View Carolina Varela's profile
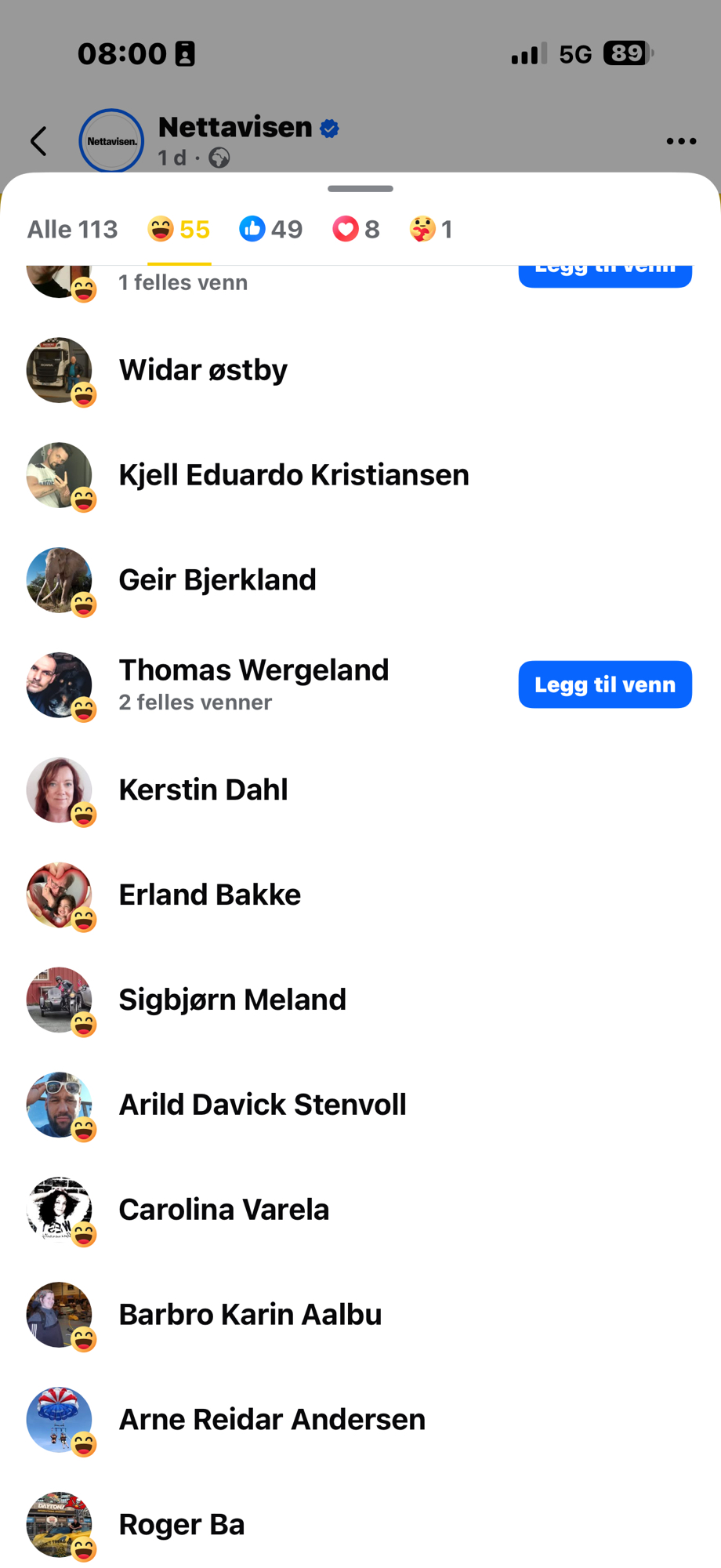This screenshot has height=1568, width=721. coord(223,1210)
